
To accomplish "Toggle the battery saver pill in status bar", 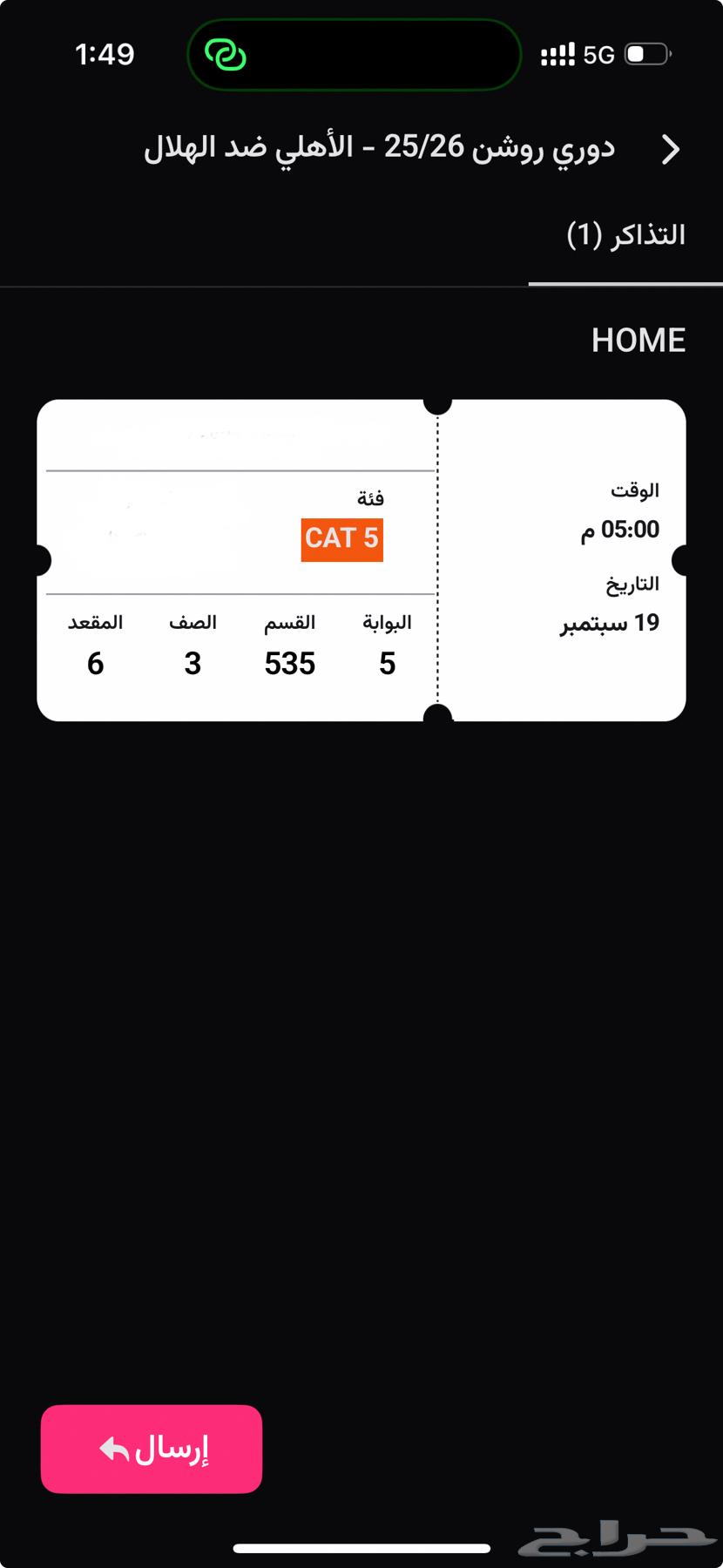I will [x=648, y=54].
